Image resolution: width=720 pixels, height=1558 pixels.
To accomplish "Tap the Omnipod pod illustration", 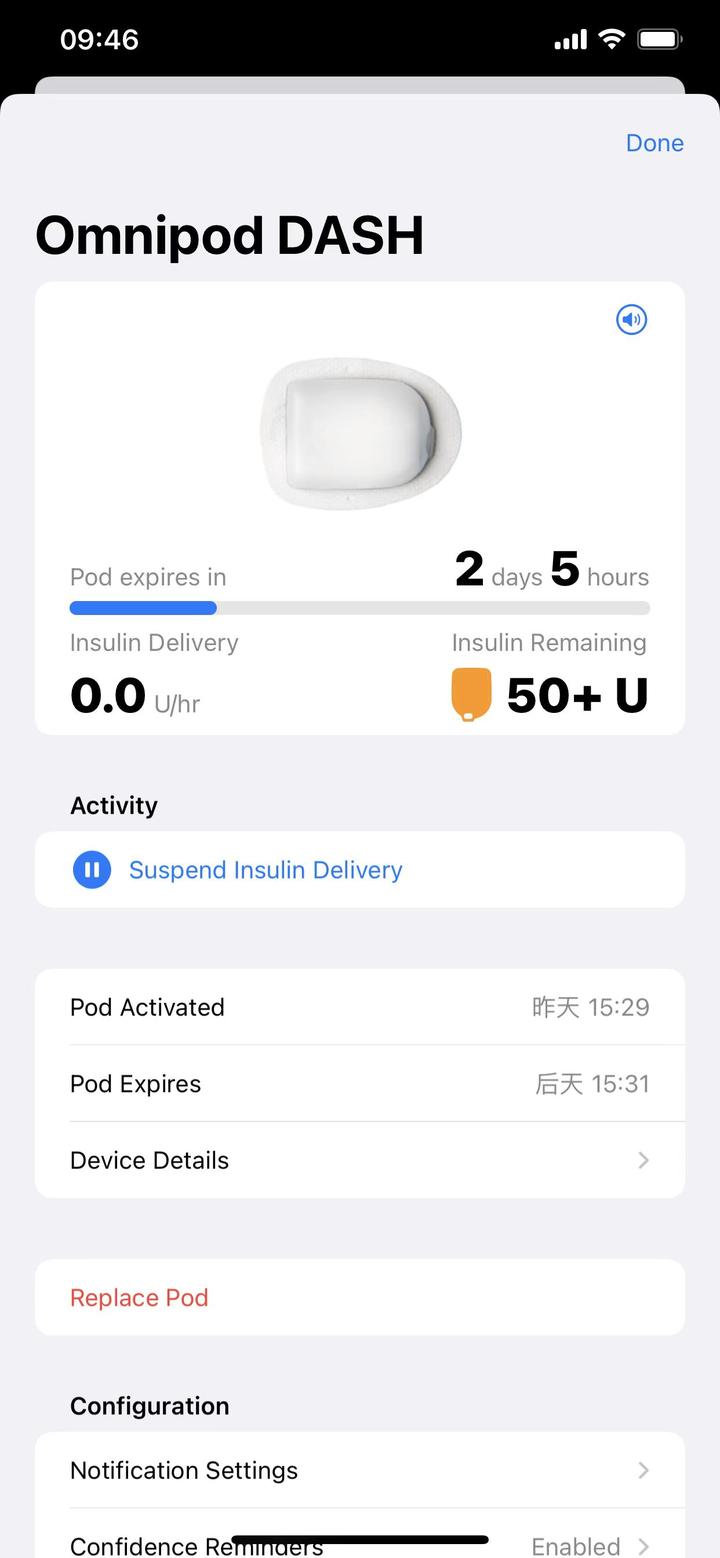I will (360, 432).
